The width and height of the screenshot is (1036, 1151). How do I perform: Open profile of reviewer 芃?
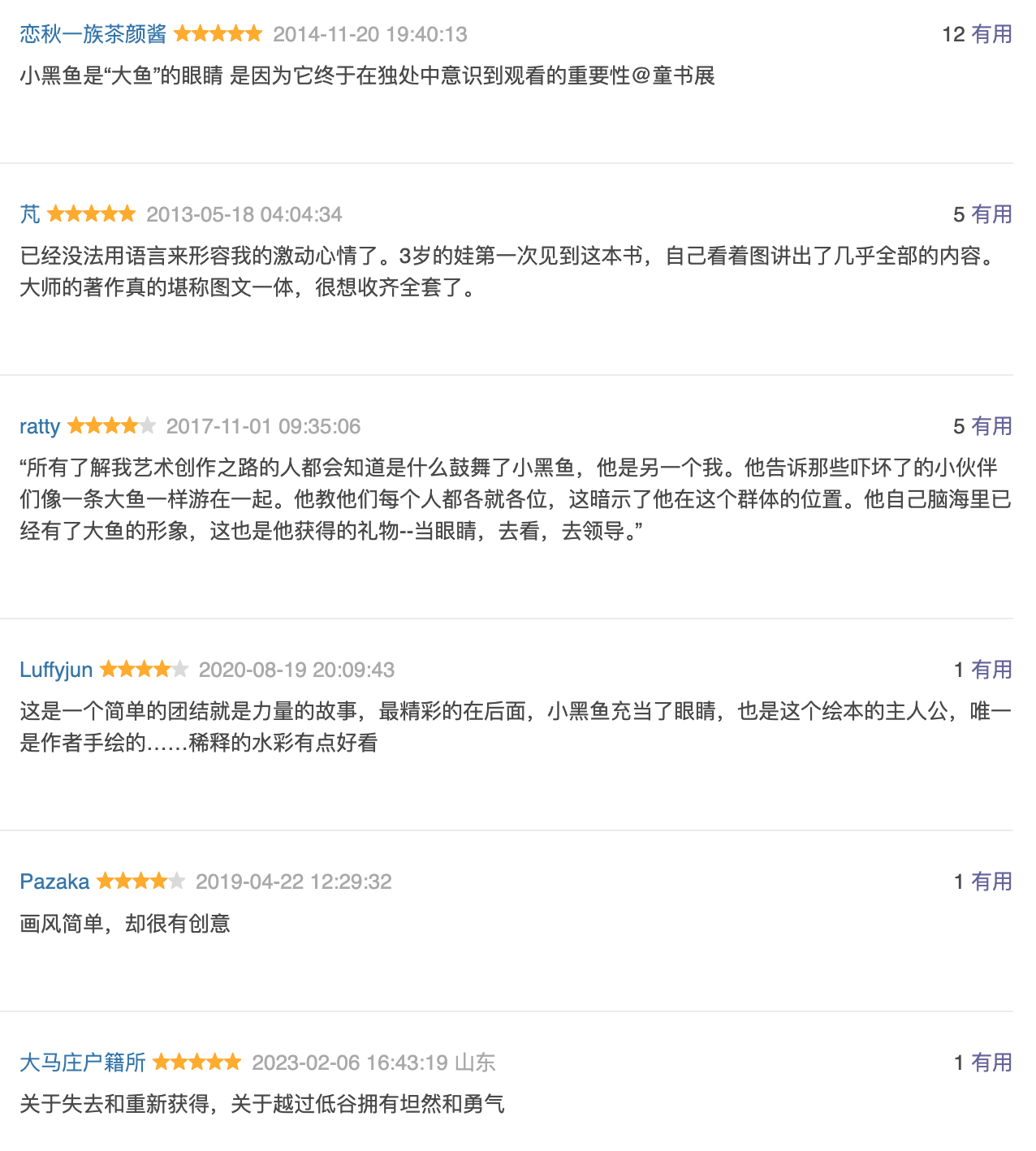[30, 214]
